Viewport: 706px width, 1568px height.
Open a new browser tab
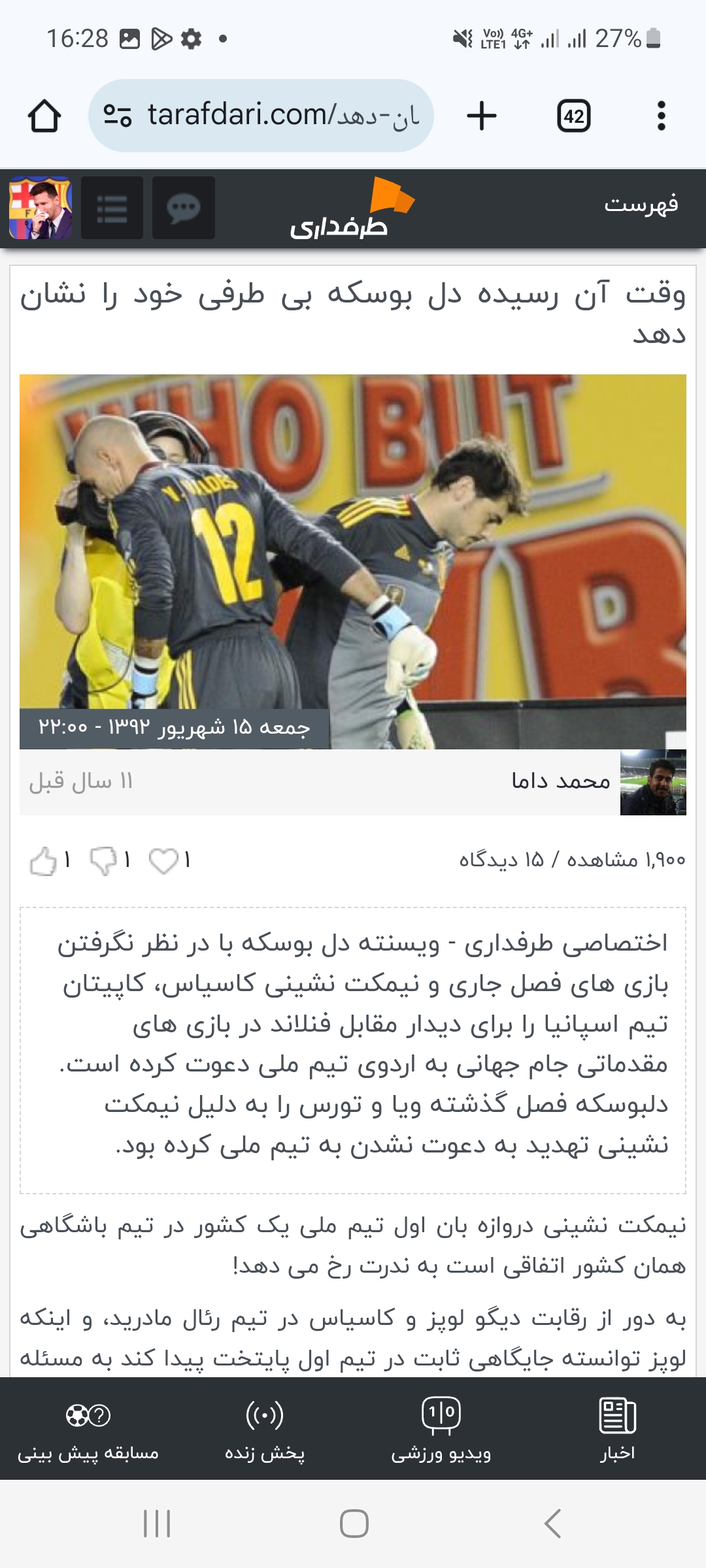click(x=482, y=116)
